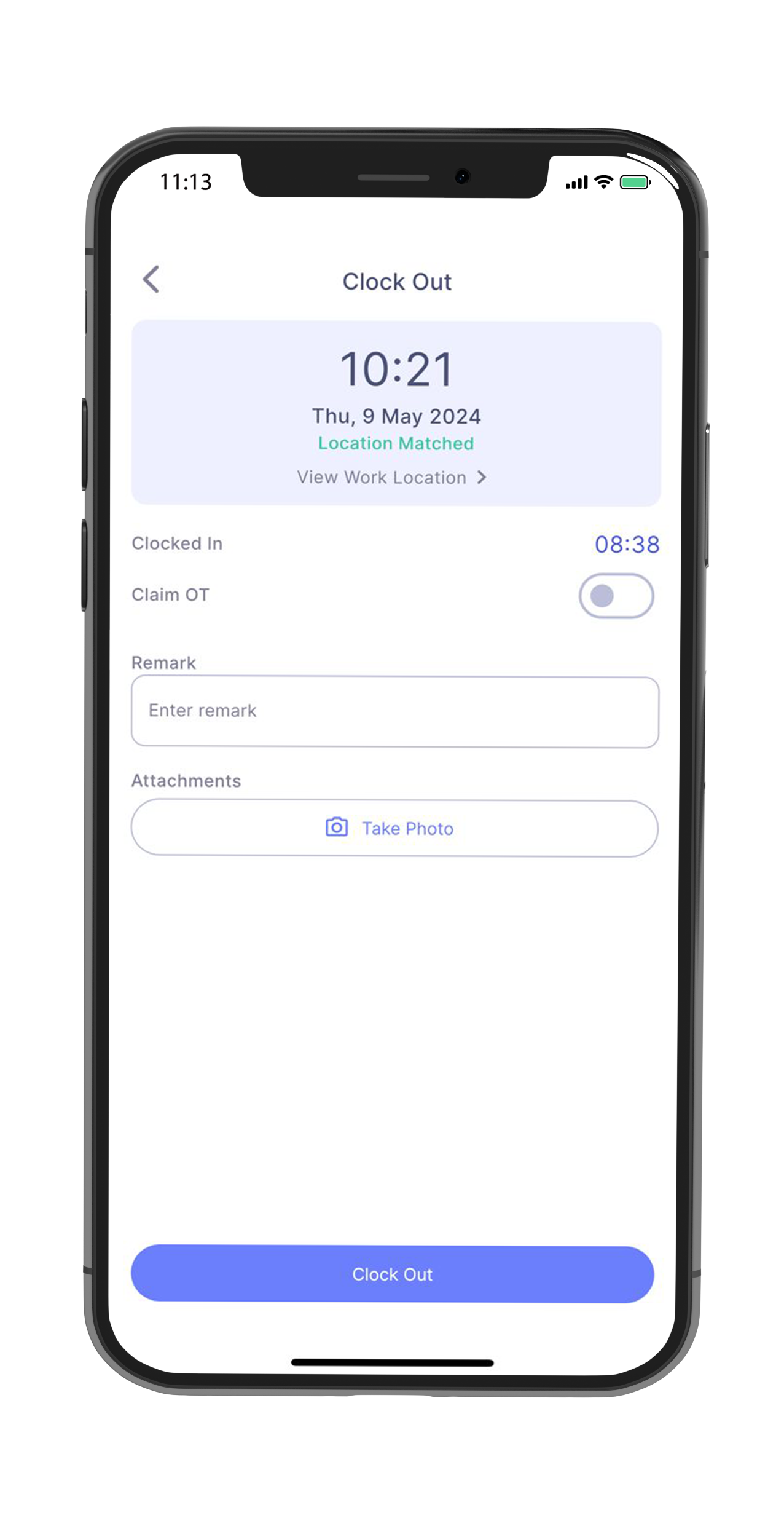784x1537 pixels.
Task: Take a photo attachment
Action: 394,828
